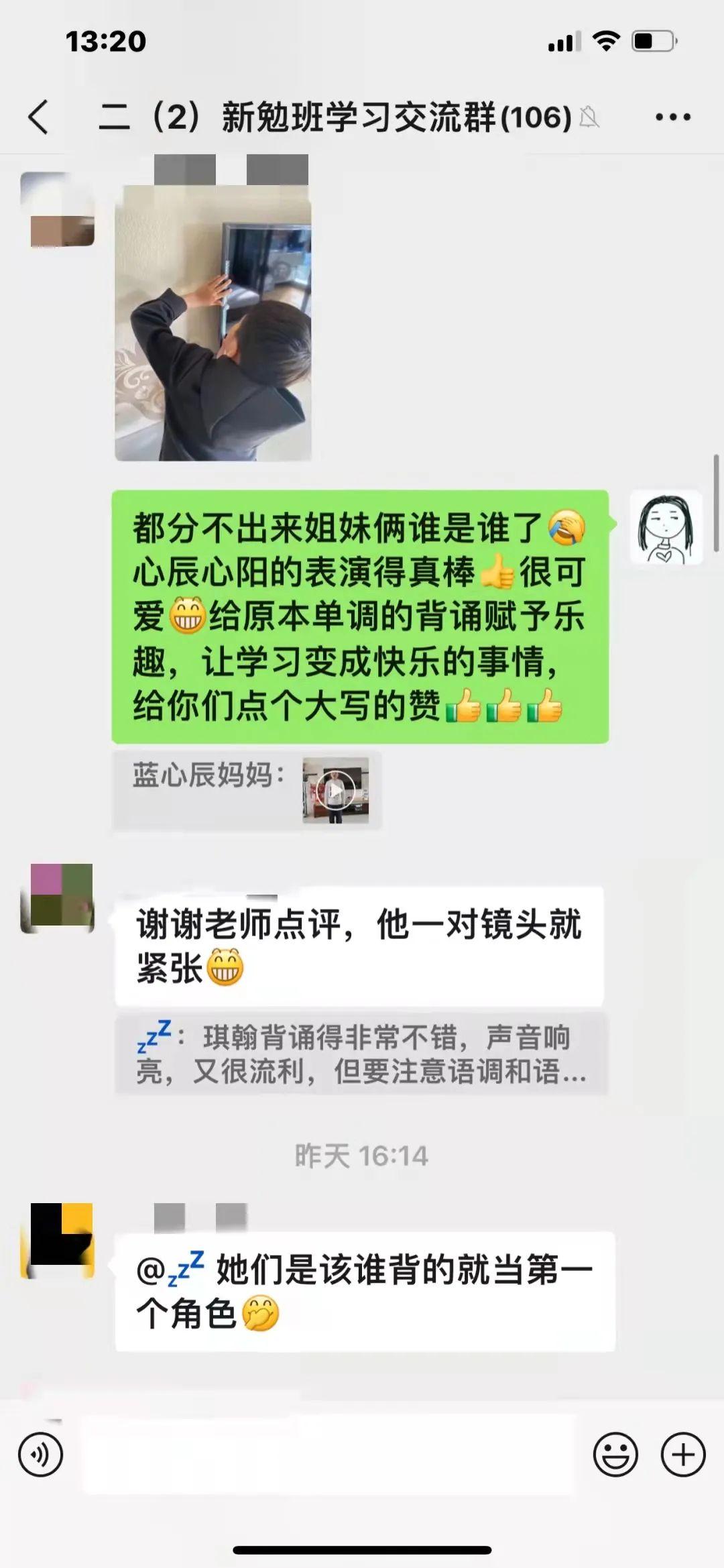Viewport: 724px width, 1568px height.
Task: Open avatar of sender thanking the teacher
Action: pos(58,898)
